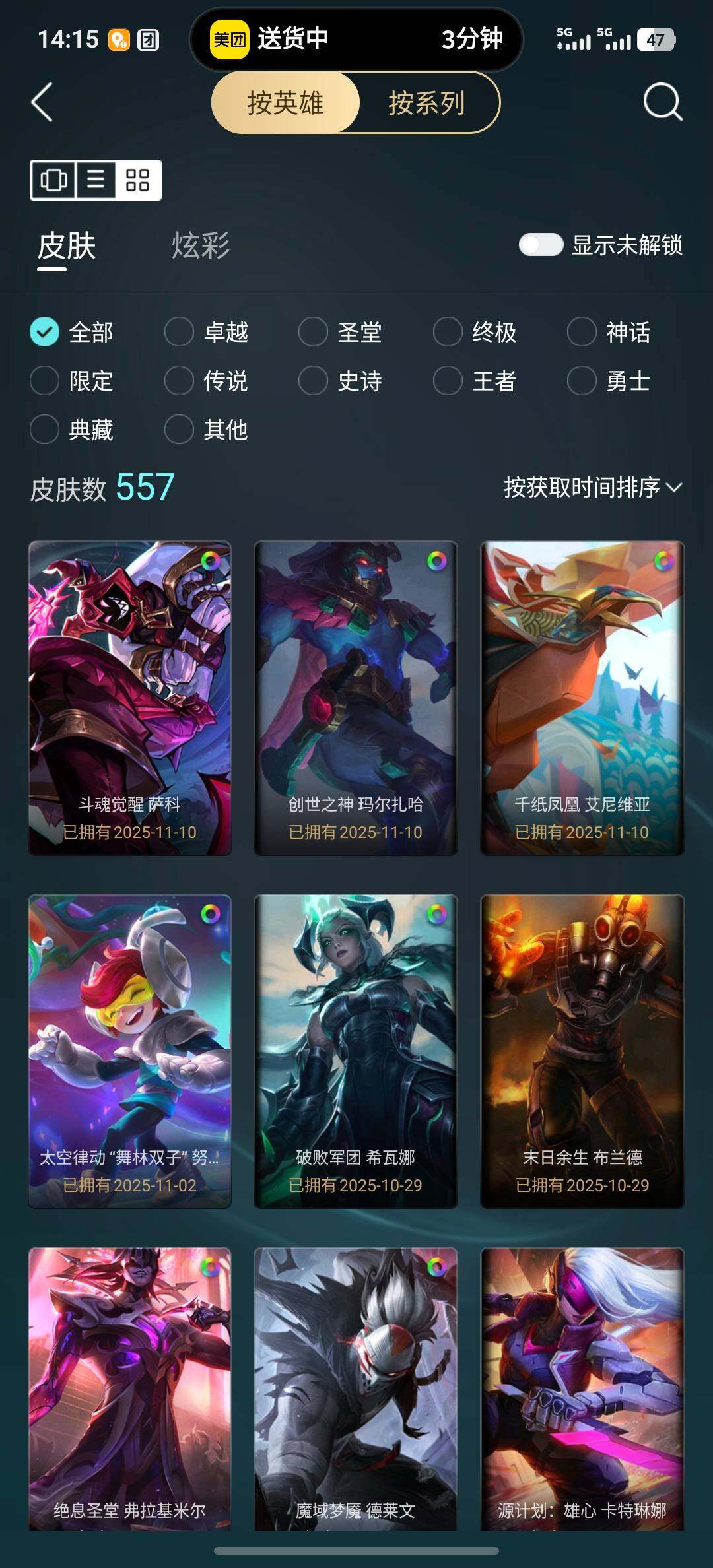
Task: Select the grid view layout icon
Action: (x=137, y=180)
